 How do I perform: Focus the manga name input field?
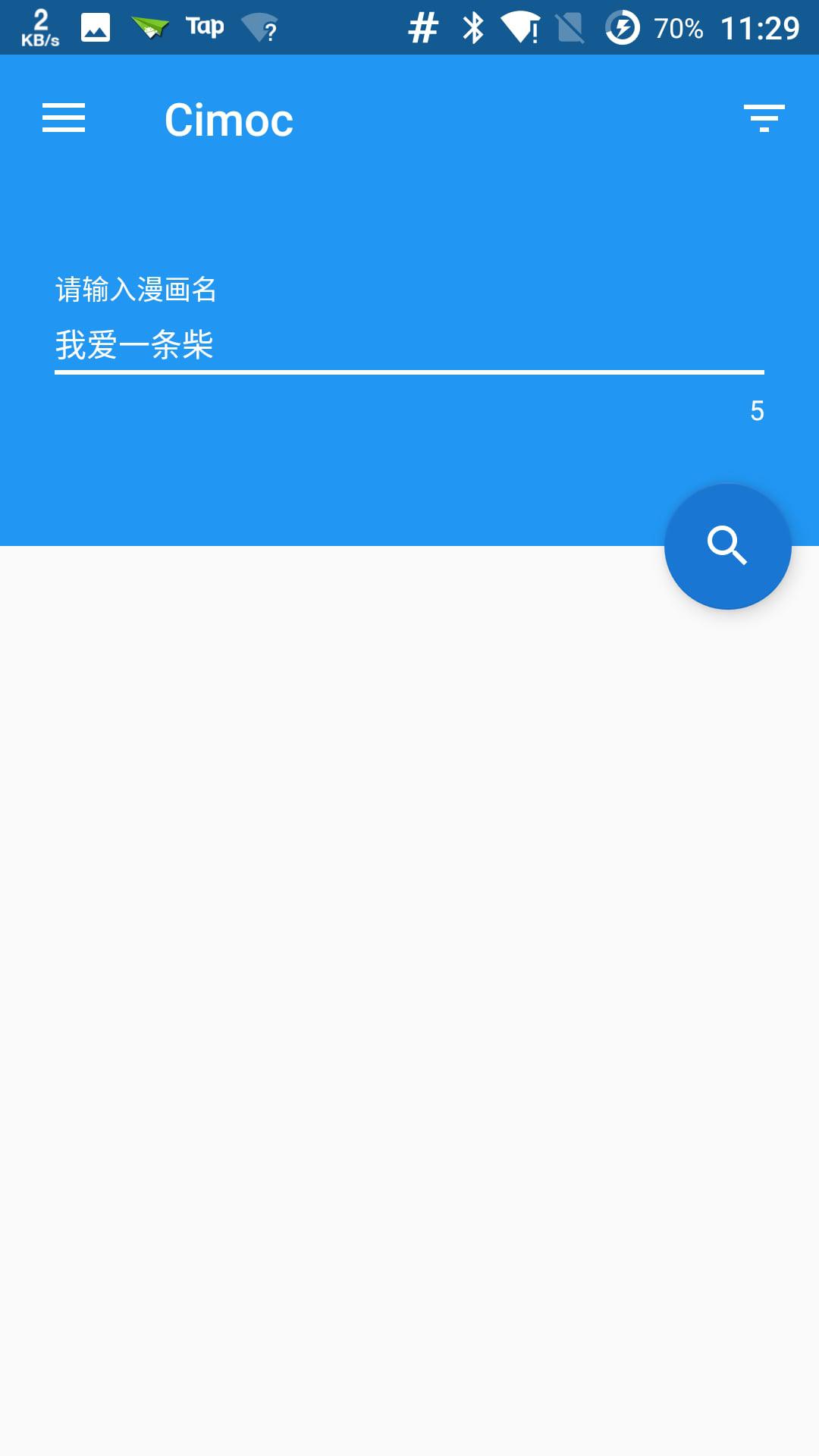[x=408, y=345]
